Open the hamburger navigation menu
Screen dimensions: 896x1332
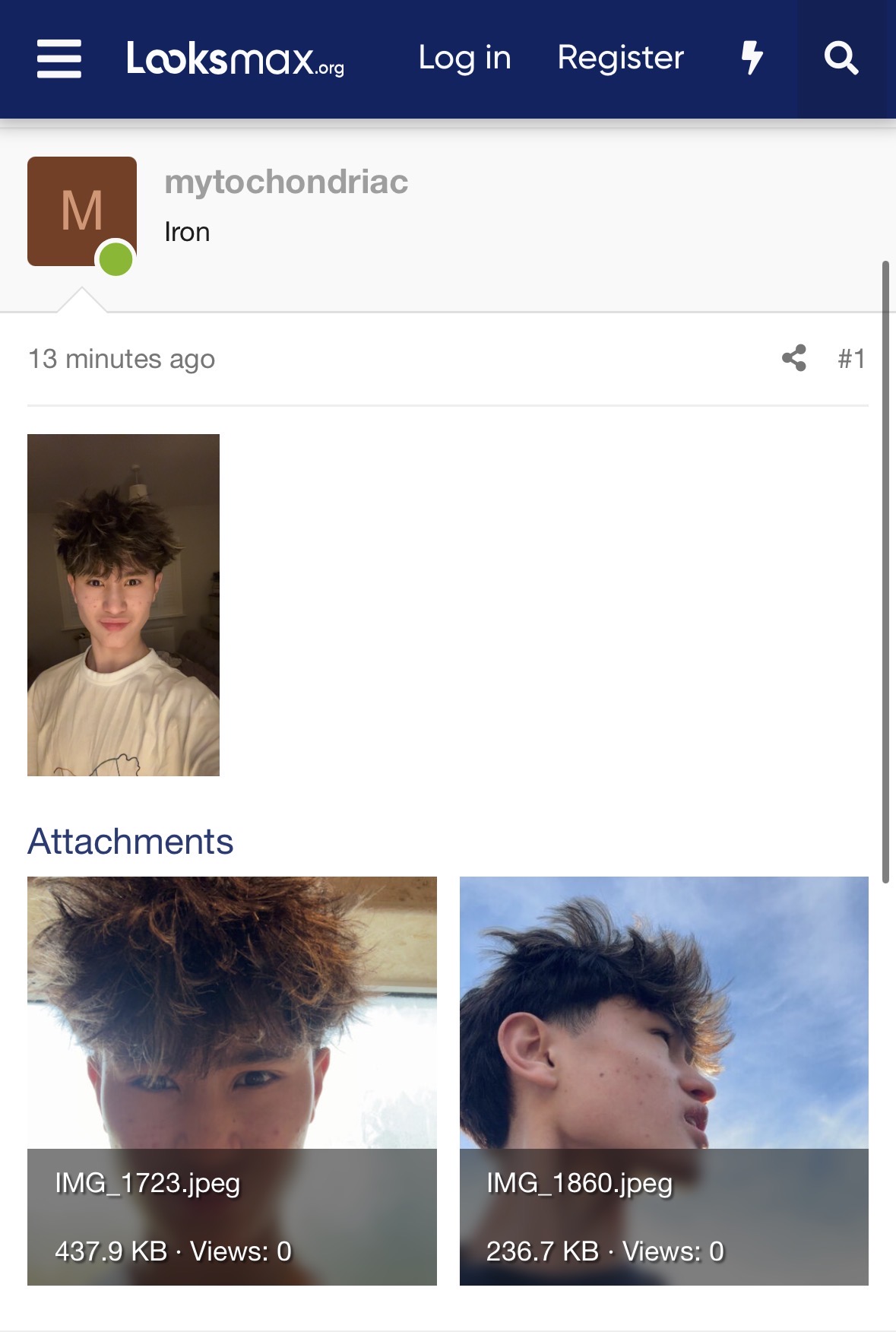(x=59, y=59)
